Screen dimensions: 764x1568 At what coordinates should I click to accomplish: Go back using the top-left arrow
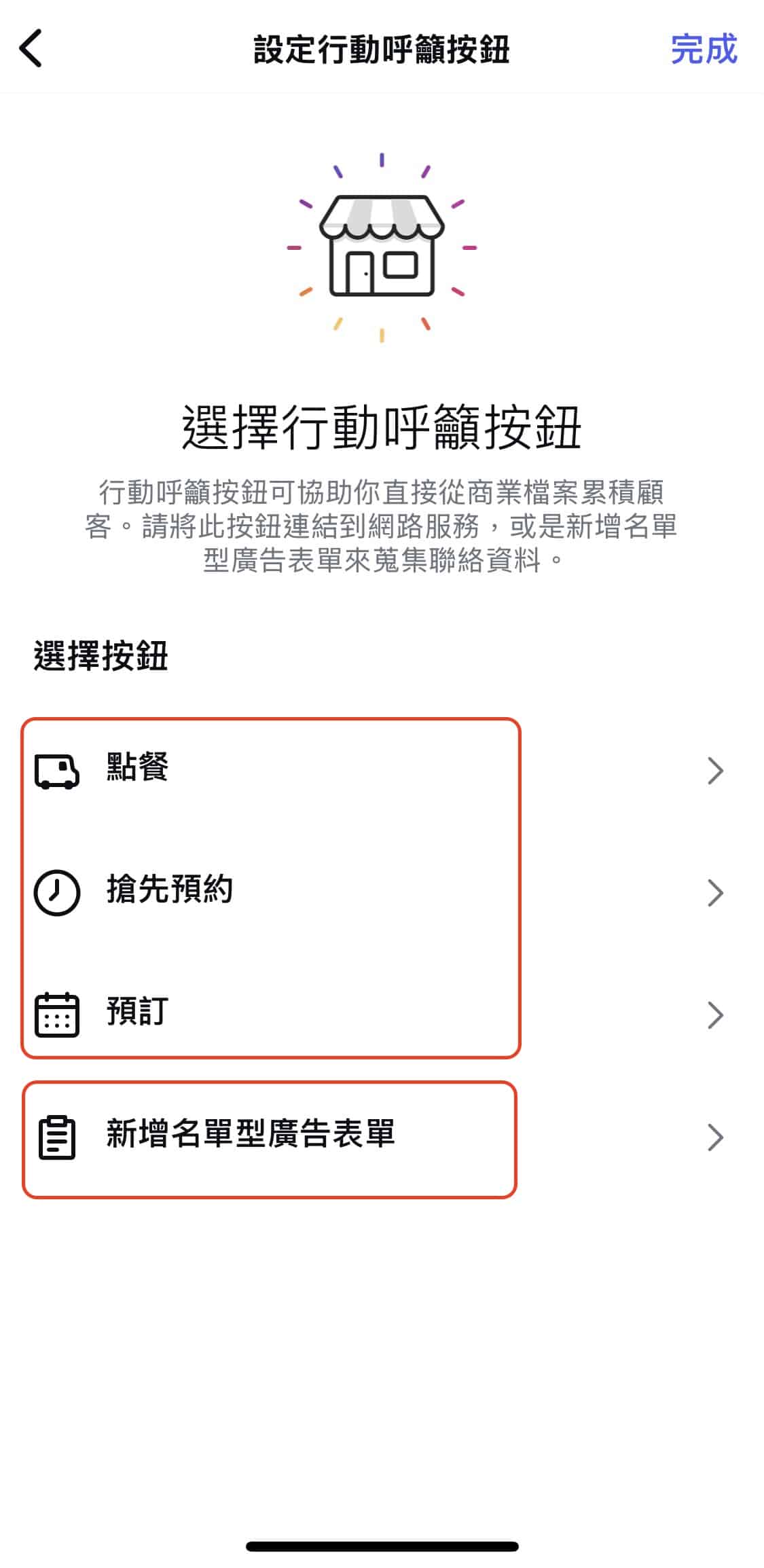pyautogui.click(x=31, y=48)
